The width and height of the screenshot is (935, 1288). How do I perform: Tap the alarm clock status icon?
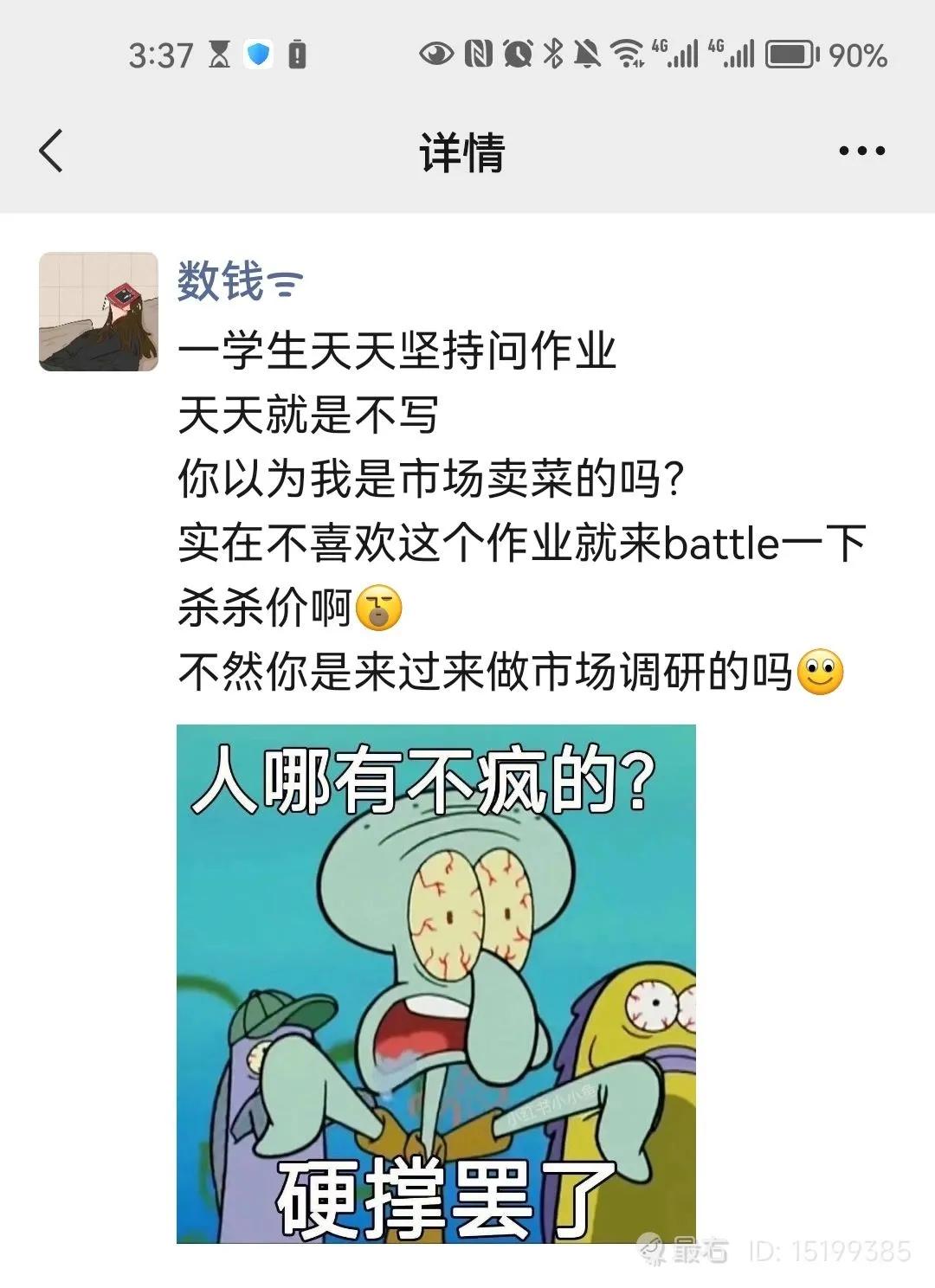point(518,54)
